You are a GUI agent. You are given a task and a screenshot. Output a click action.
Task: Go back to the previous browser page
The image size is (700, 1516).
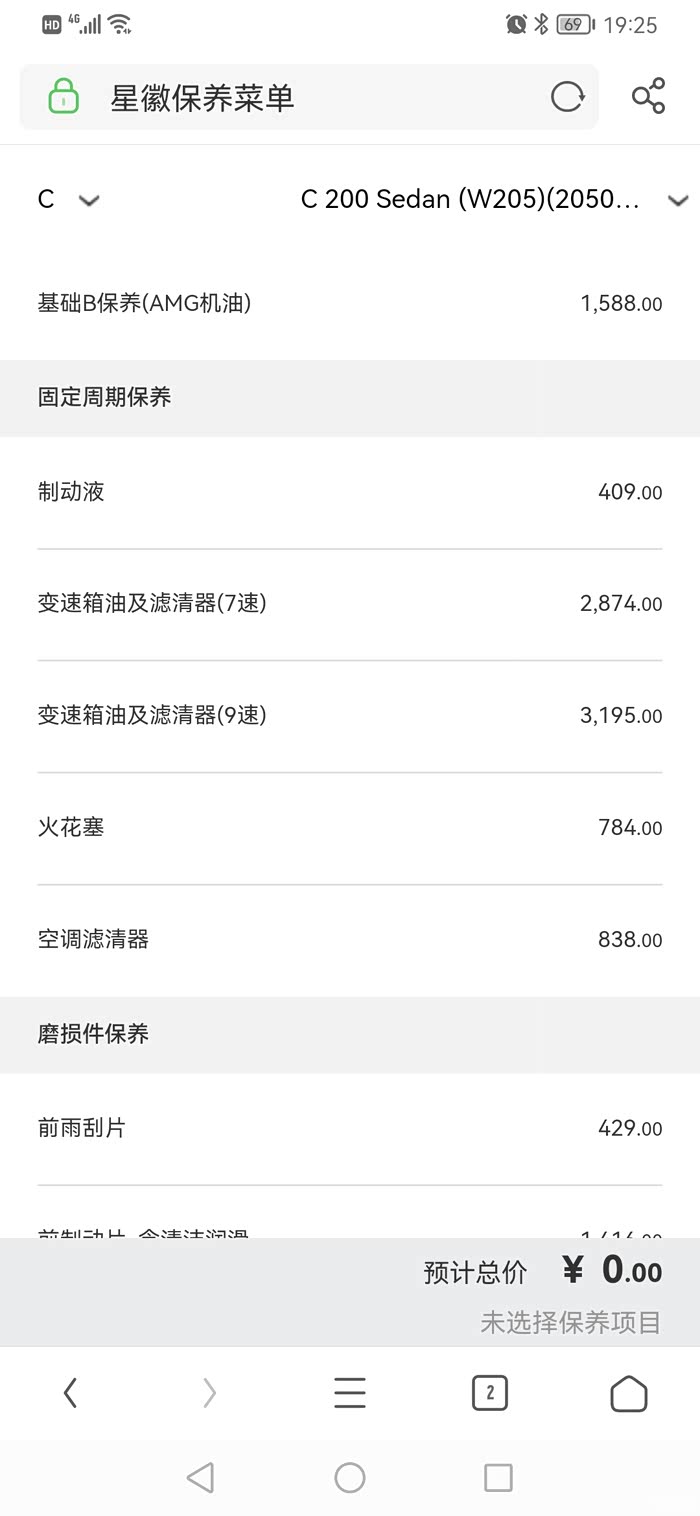click(70, 1393)
